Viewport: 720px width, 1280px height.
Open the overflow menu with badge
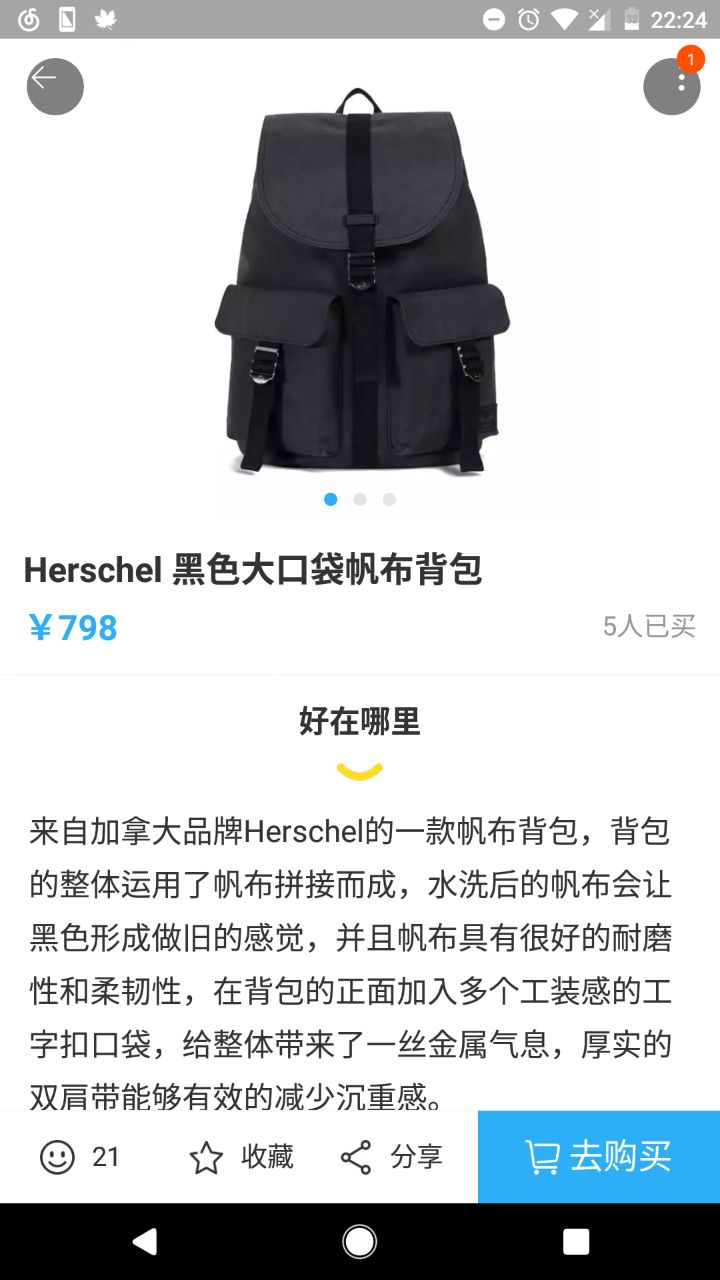672,86
